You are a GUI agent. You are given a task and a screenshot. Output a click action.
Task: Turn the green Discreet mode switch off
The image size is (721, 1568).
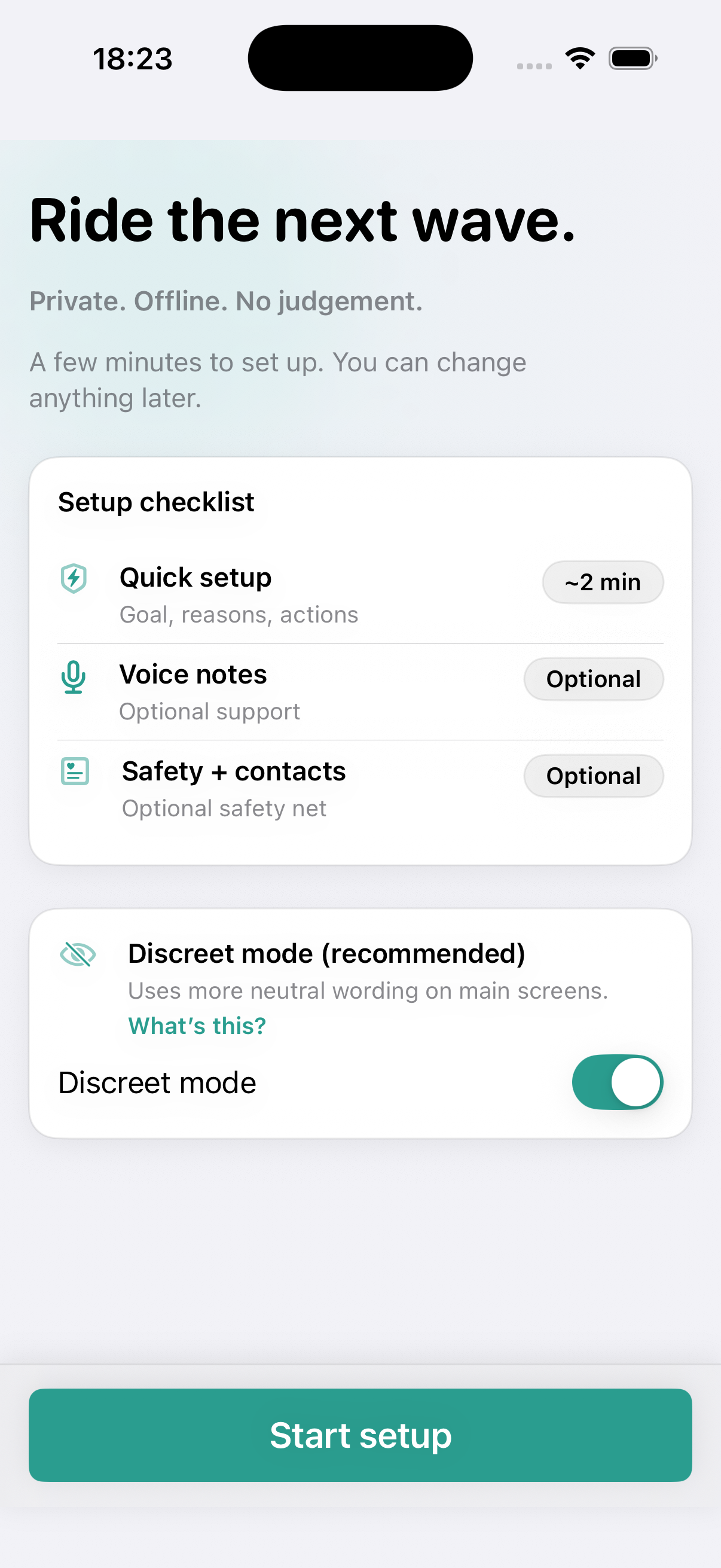(x=616, y=1082)
